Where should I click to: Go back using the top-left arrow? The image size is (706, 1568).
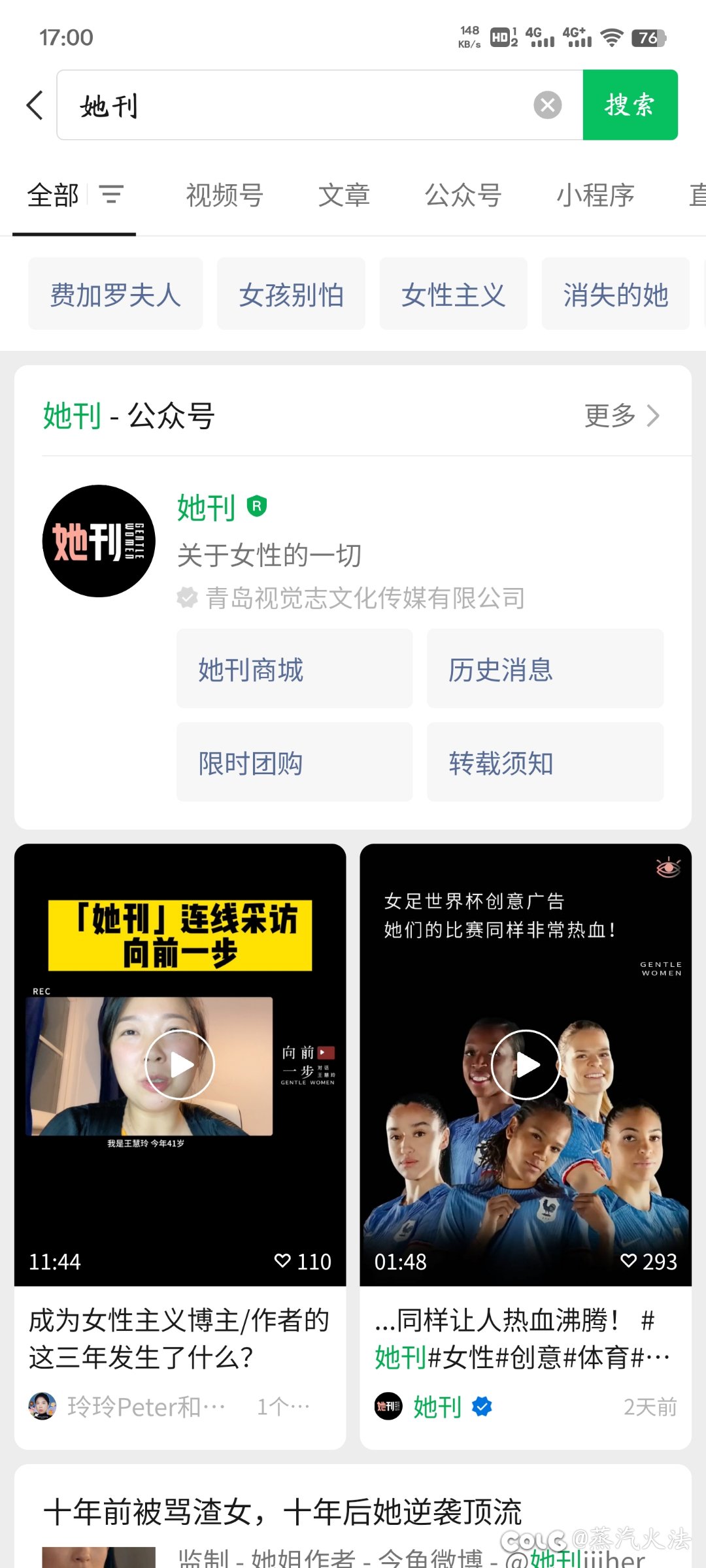pos(35,105)
